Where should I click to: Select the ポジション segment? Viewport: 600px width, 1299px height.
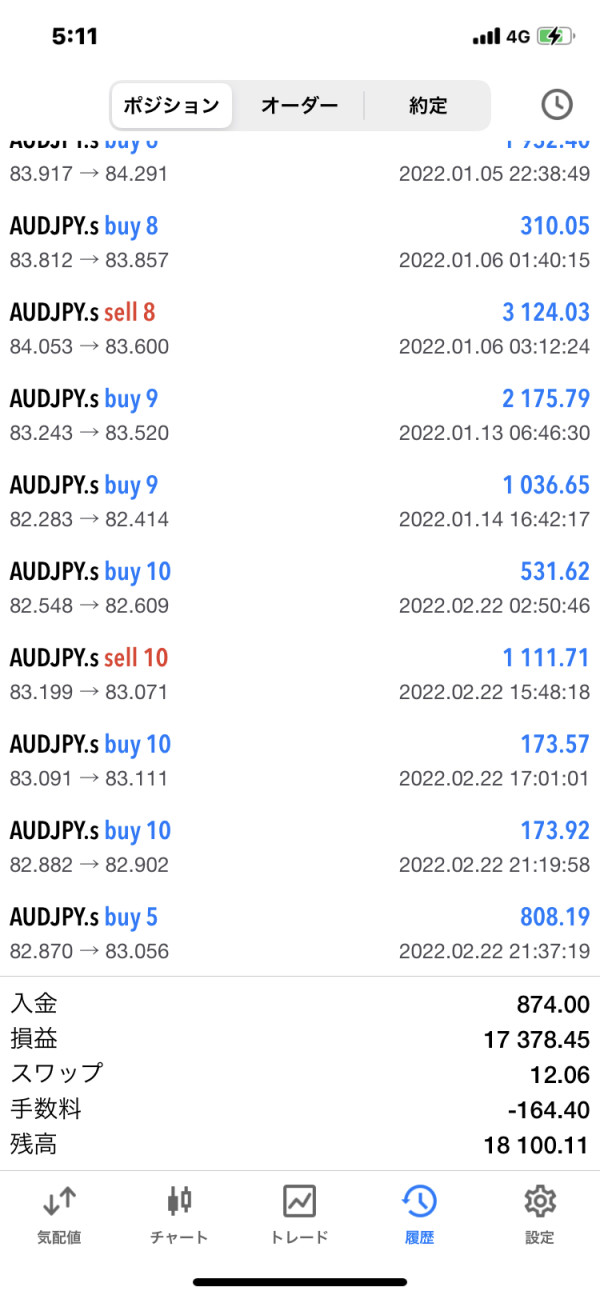pos(171,105)
